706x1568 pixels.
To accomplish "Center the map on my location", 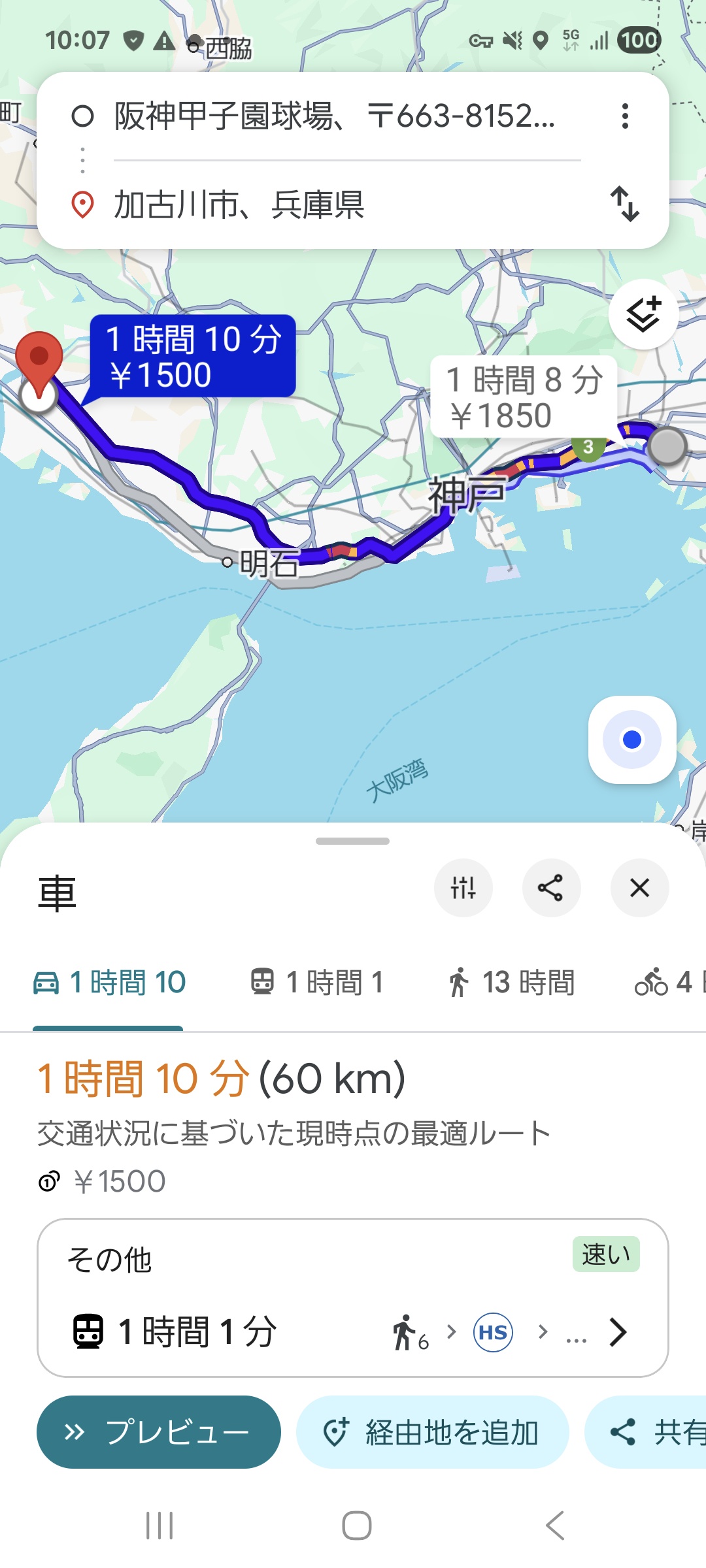I will [x=631, y=740].
